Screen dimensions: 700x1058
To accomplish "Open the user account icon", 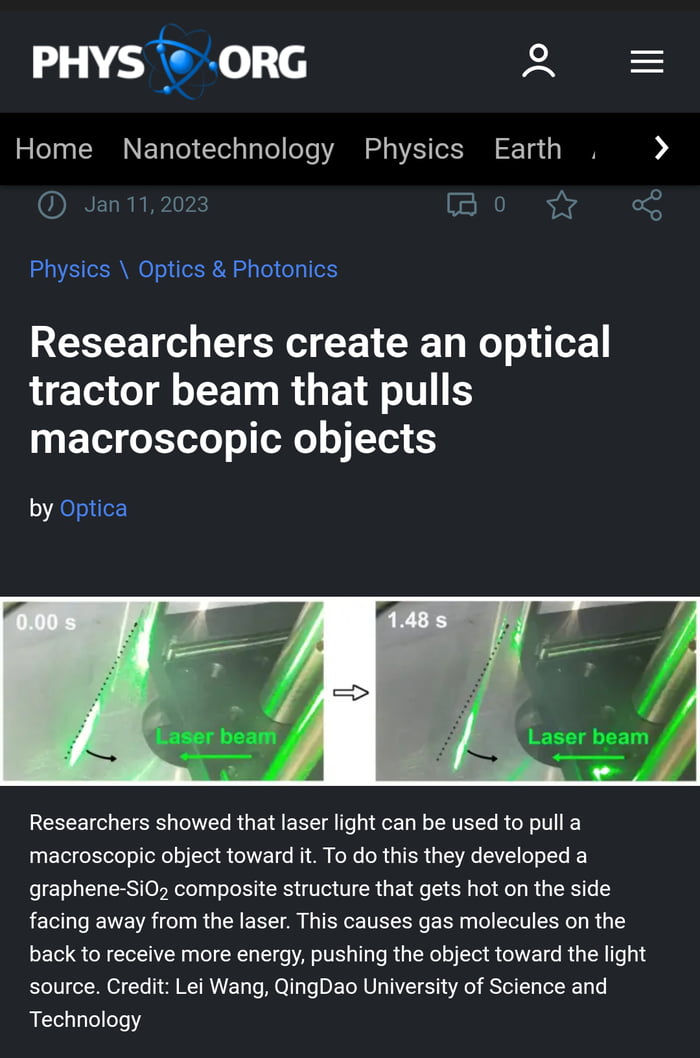I will (539, 61).
